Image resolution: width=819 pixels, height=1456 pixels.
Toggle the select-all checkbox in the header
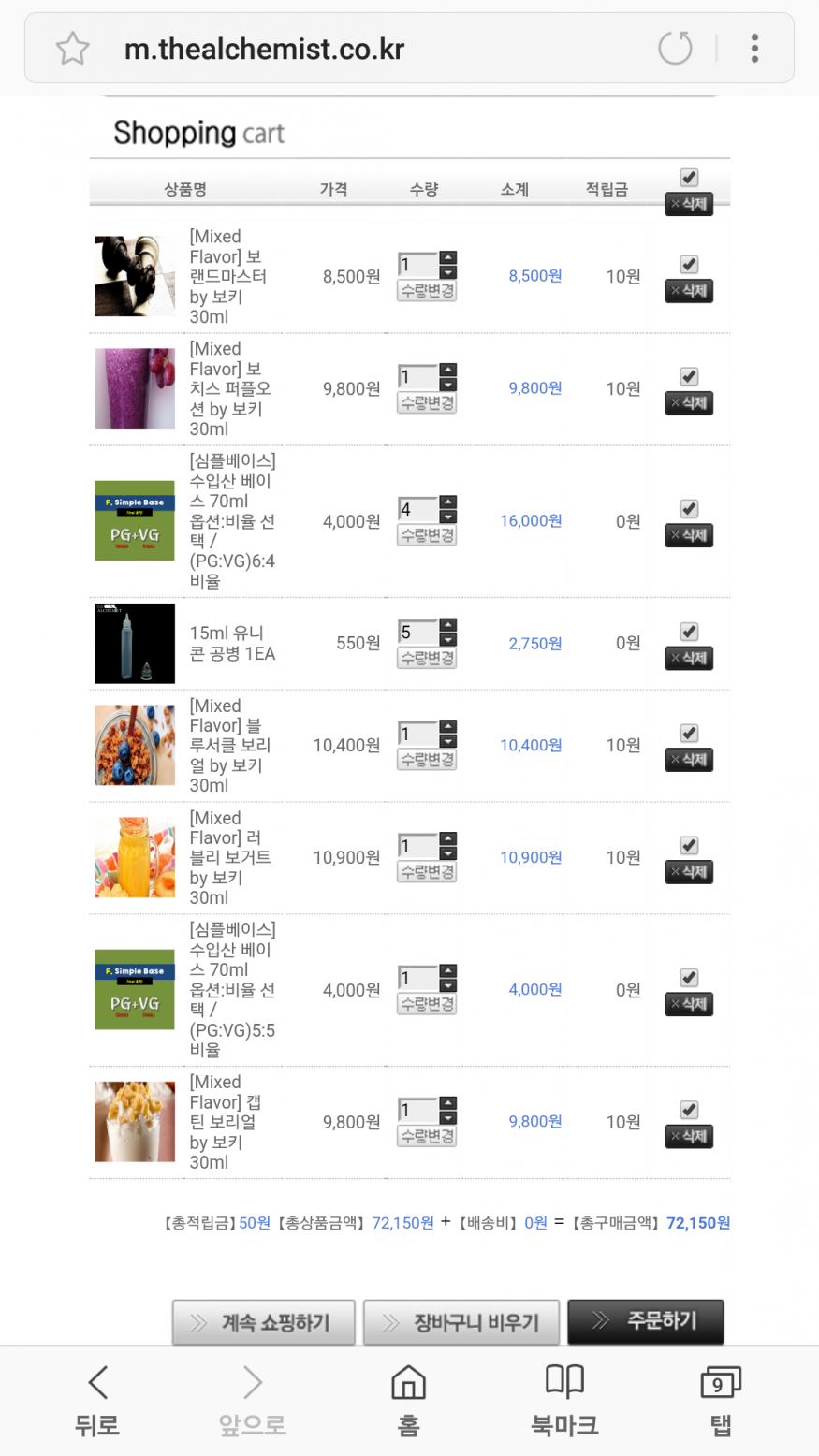pos(689,177)
